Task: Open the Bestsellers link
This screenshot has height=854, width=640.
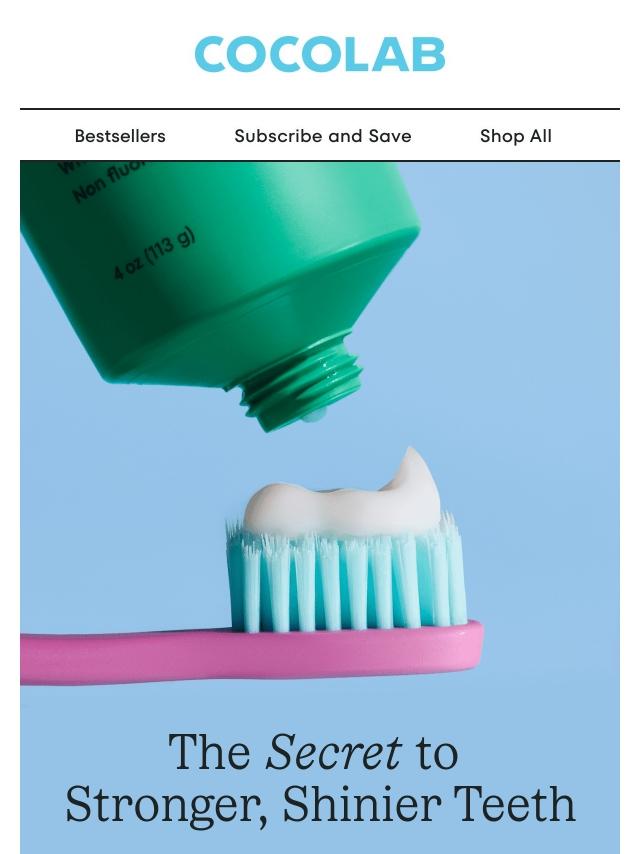Action: [x=120, y=136]
